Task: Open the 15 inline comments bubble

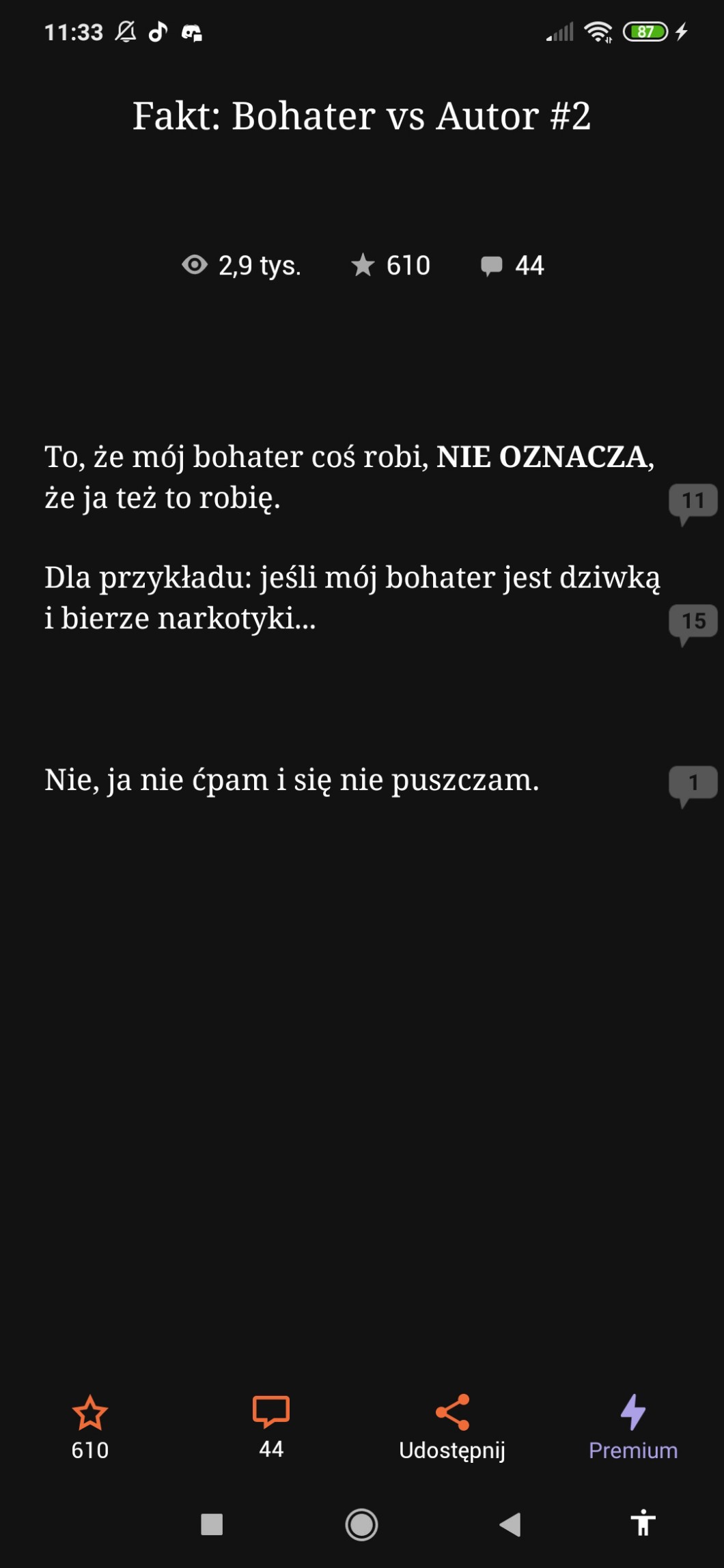Action: pos(693,624)
